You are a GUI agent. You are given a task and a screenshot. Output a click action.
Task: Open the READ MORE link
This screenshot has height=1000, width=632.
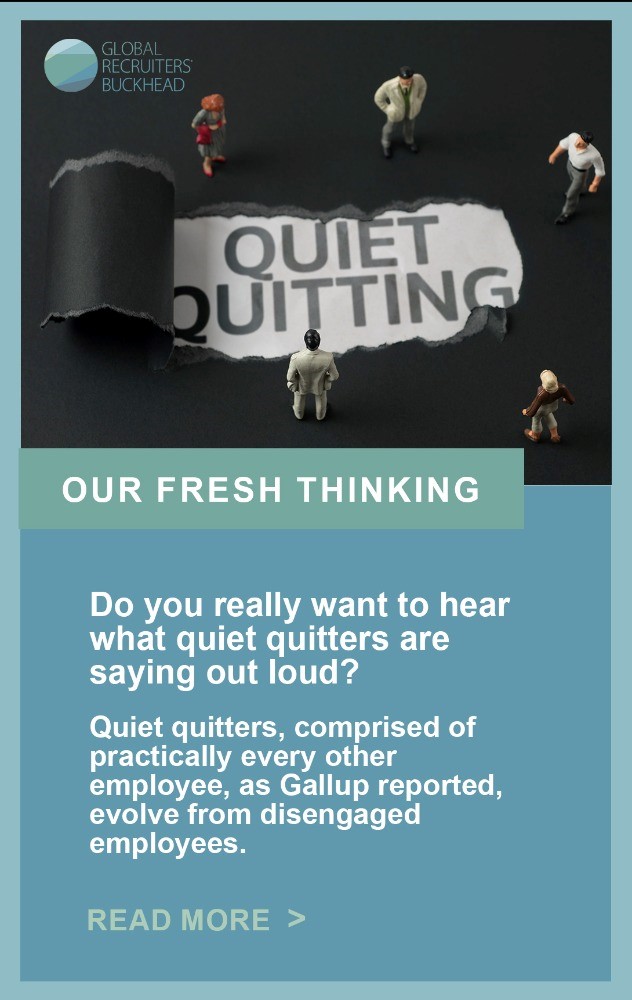click(x=195, y=919)
